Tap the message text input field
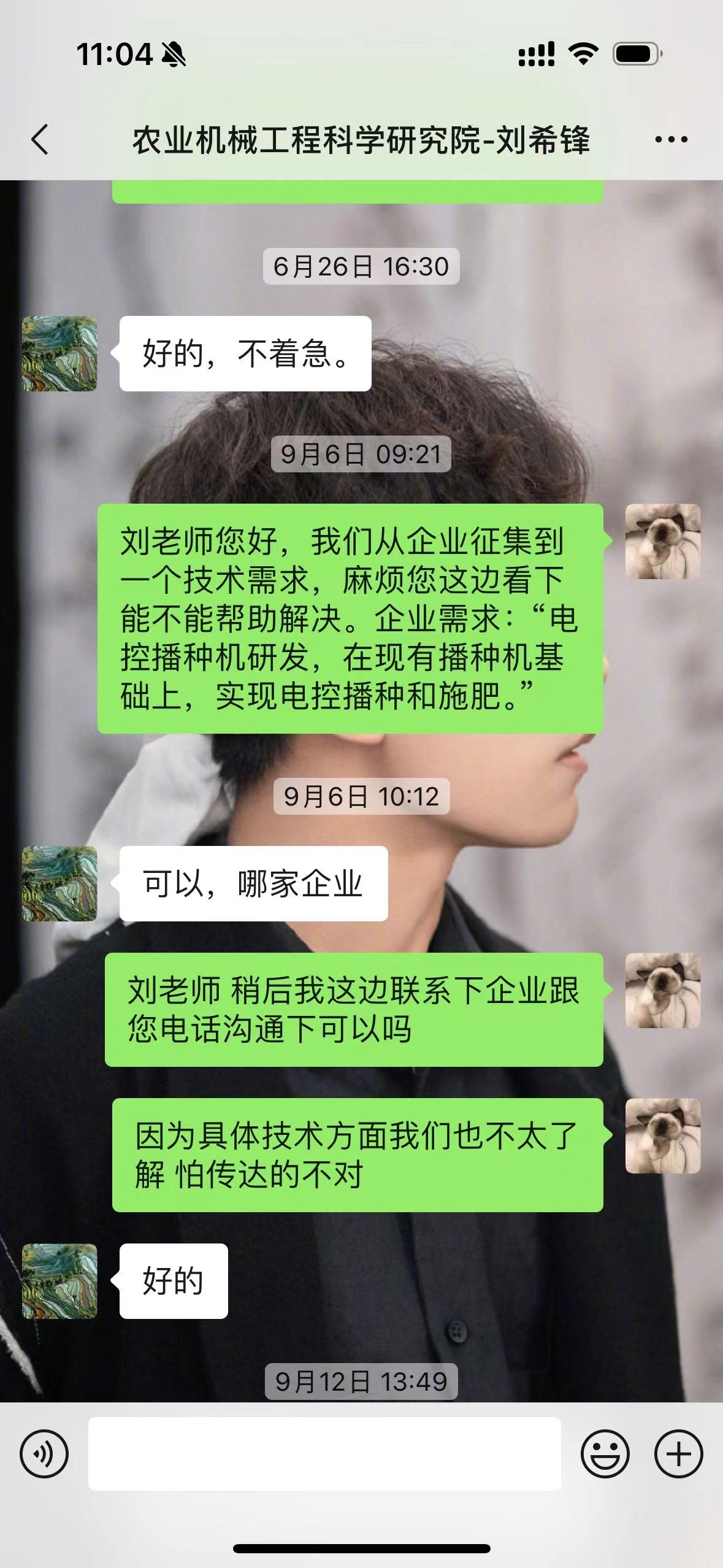Screen dimensions: 723x1568 [324, 1454]
